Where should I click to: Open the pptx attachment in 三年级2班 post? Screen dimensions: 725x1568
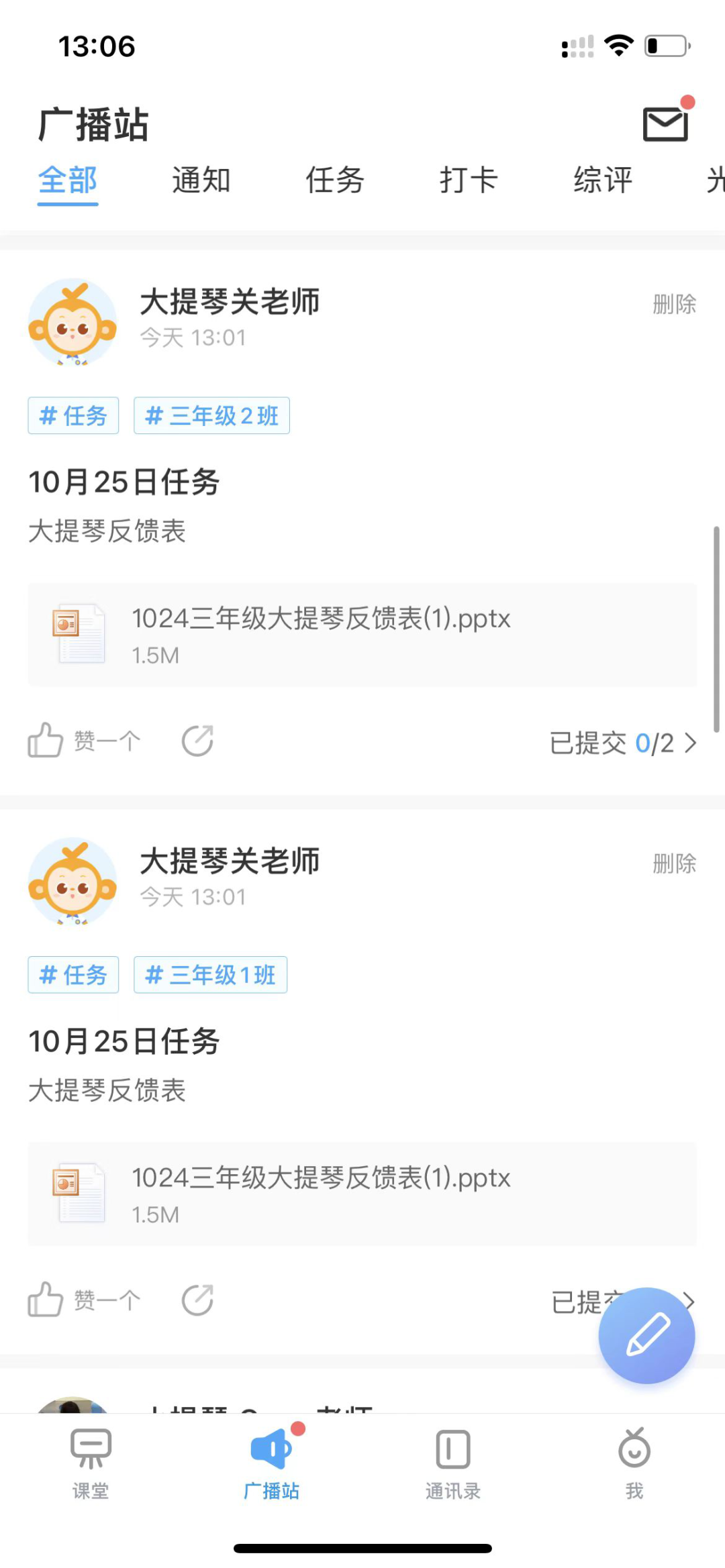coord(362,634)
